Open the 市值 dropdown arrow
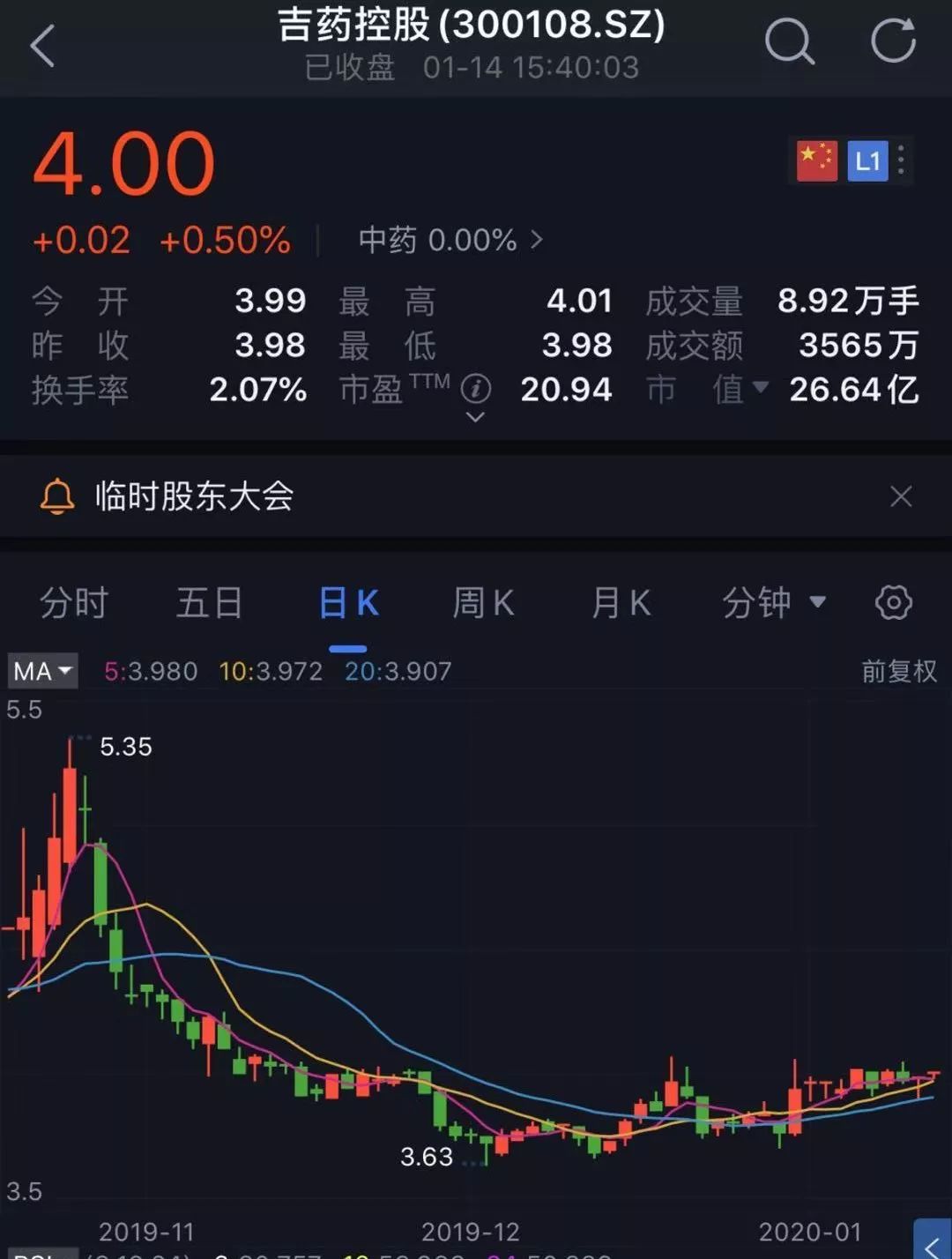Screen dimensions: 952x1259 coord(763,391)
